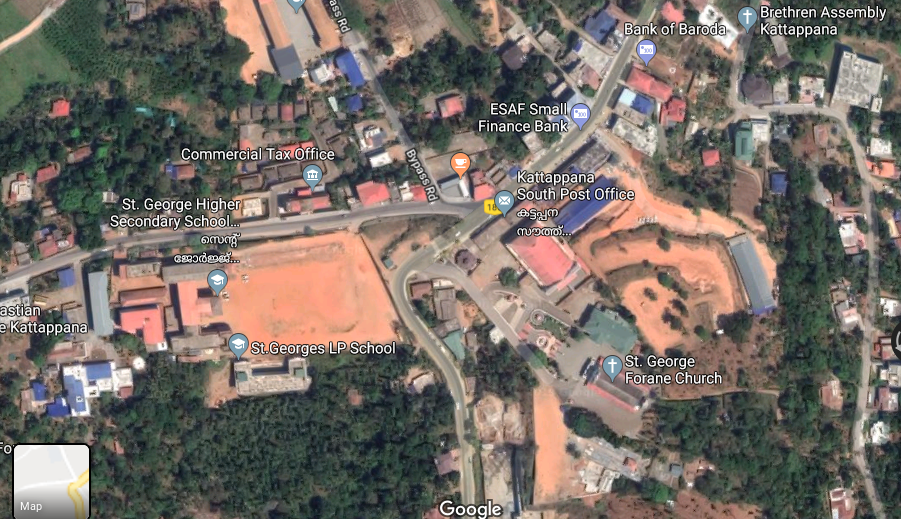901x519 pixels.
Task: Open St. George Forane Church marker
Action: (x=612, y=365)
